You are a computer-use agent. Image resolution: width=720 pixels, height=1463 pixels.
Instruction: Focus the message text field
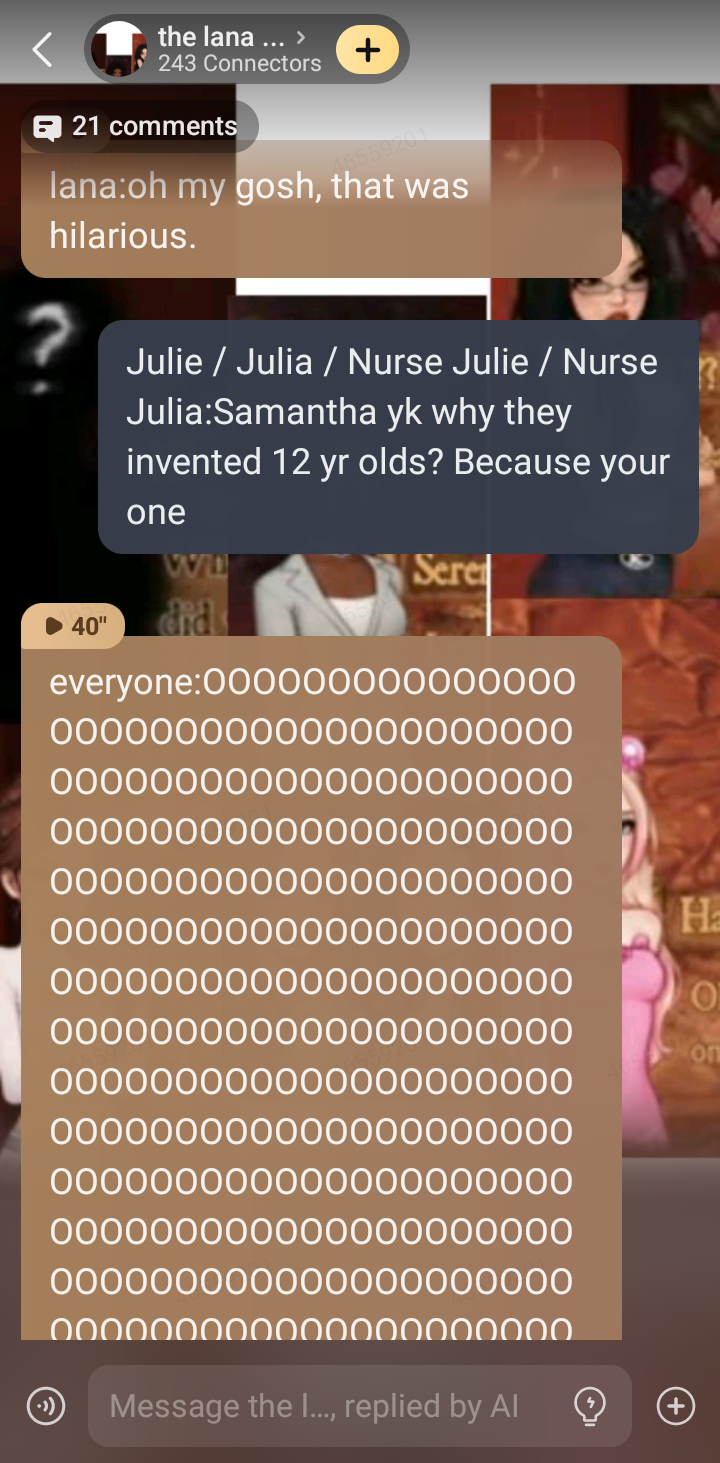[320, 1406]
